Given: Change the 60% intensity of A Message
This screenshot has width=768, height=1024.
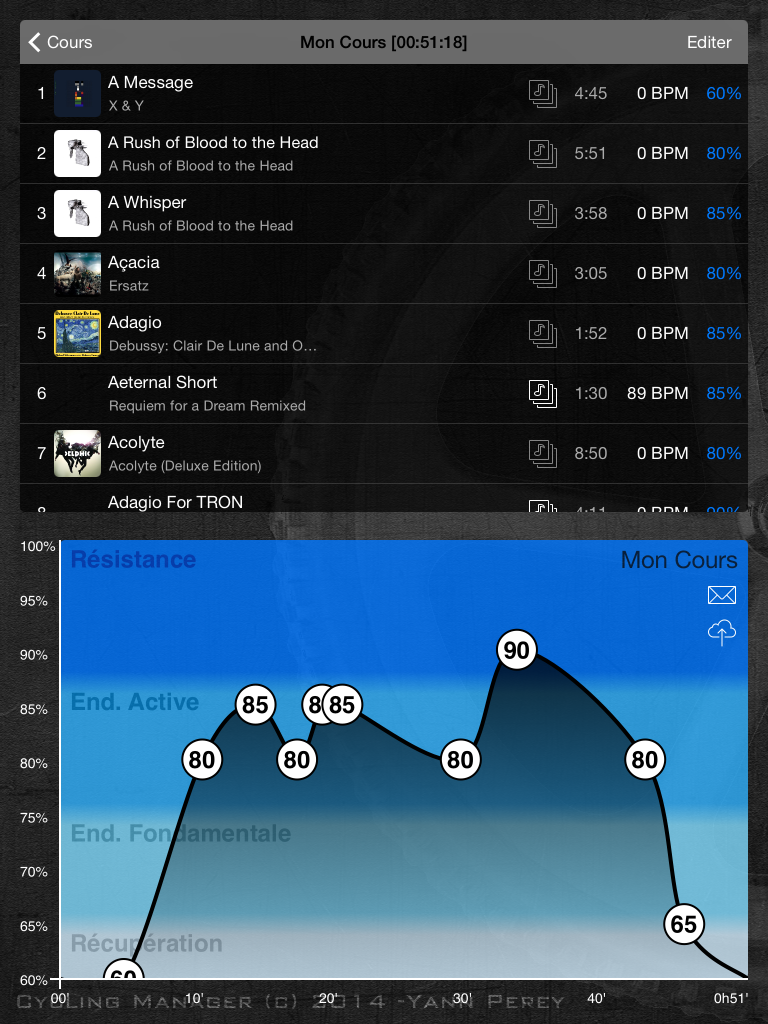Looking at the screenshot, I should point(724,93).
